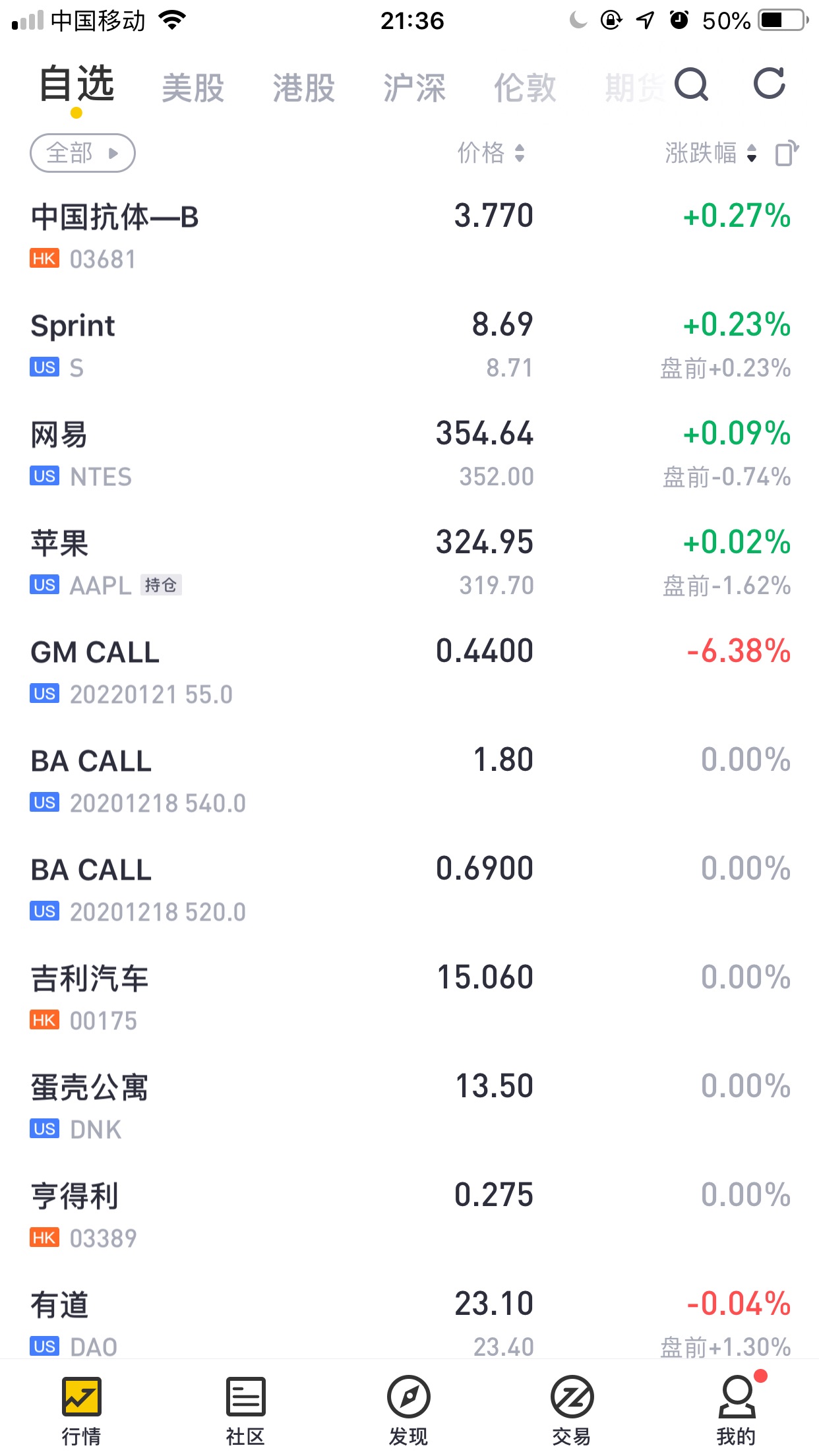Sort the list by 涨跌幅
This screenshot has width=819, height=1456.
[710, 153]
